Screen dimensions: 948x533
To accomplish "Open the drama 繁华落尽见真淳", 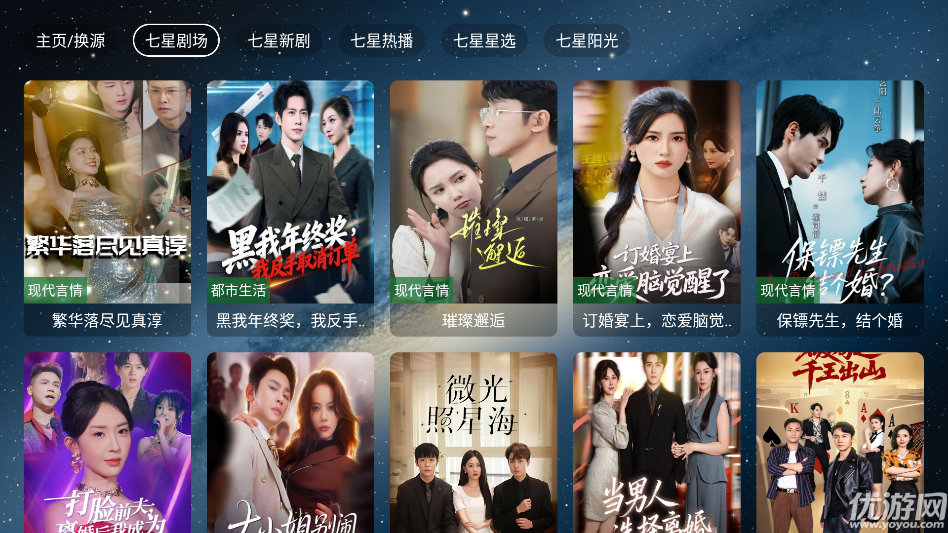I will coord(107,205).
